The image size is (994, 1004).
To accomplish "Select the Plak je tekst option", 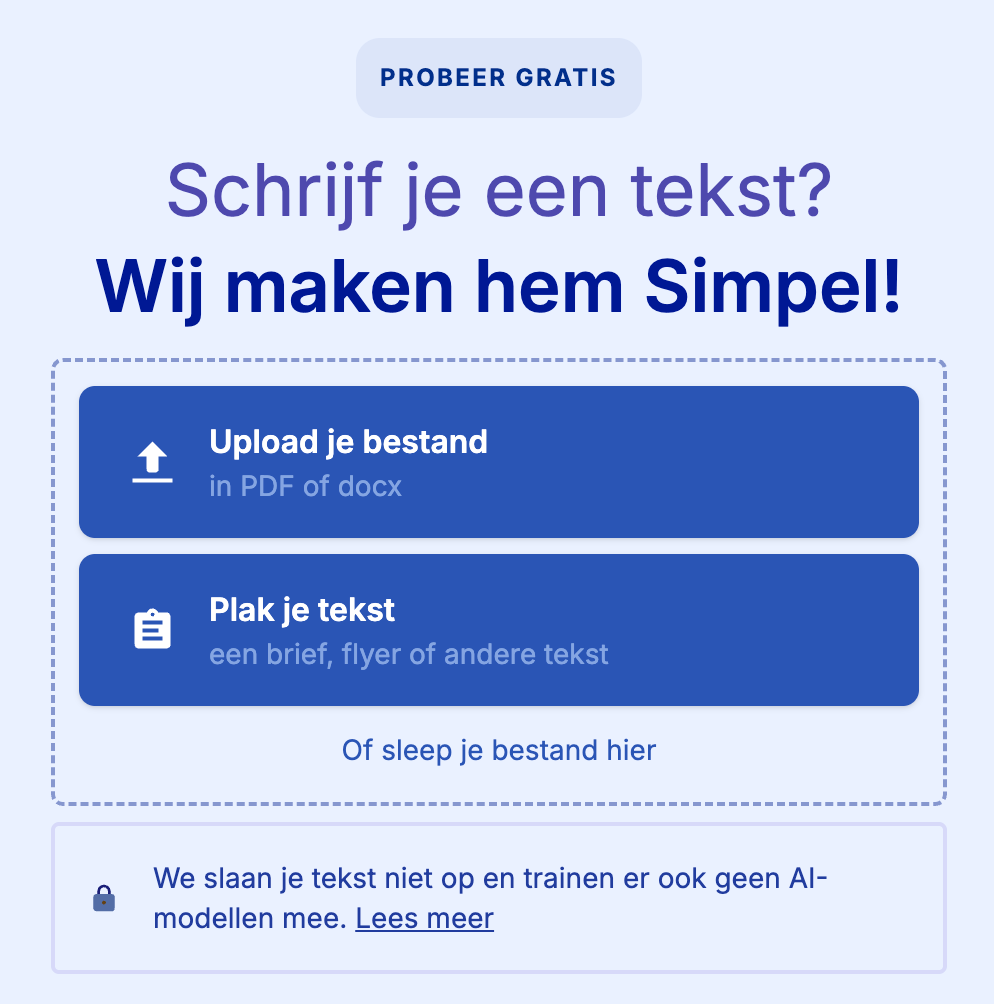I will pyautogui.click(x=498, y=630).
